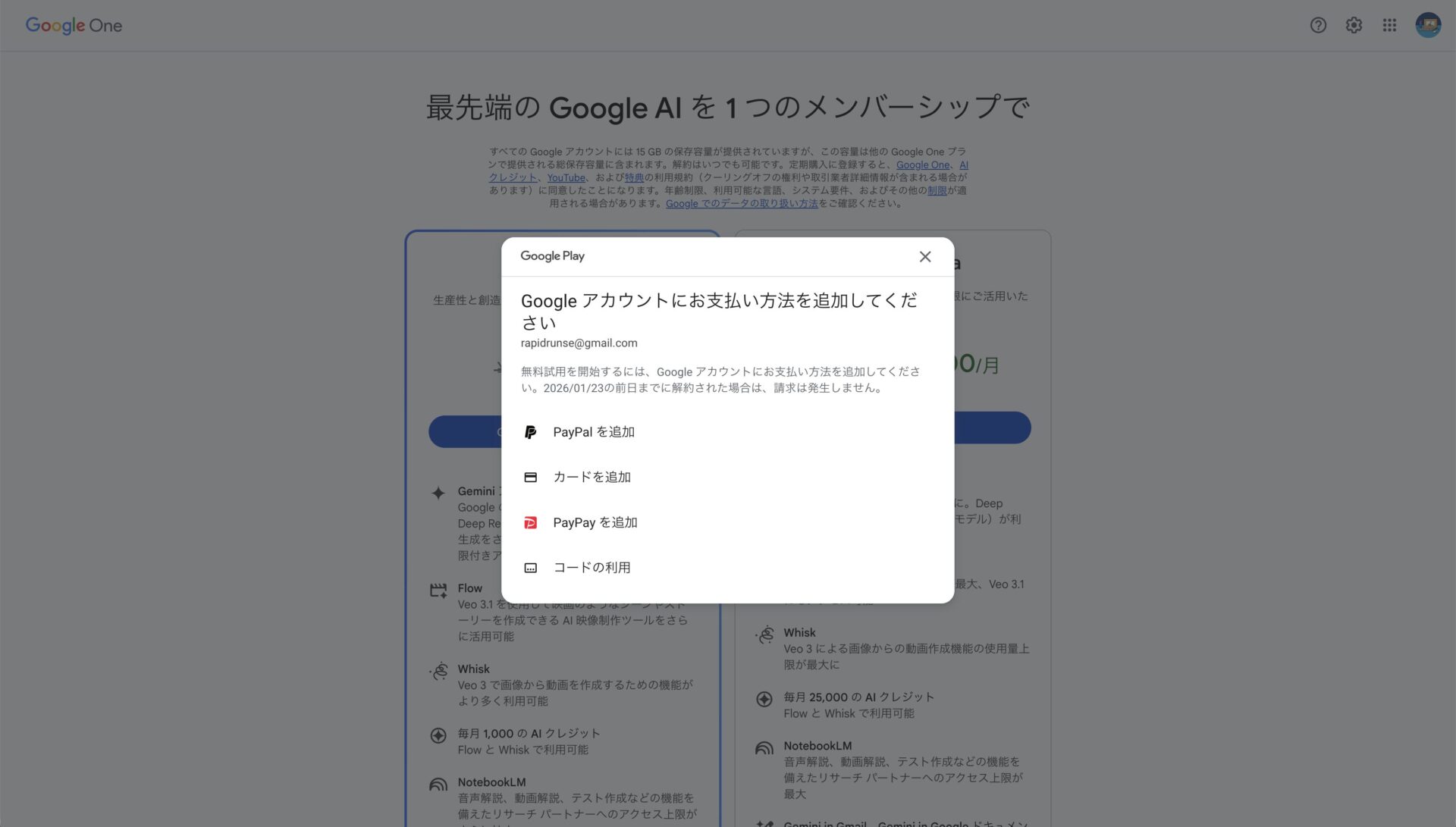Open コードの利用 to redeem a code
This screenshot has height=827, width=1456.
tap(591, 568)
